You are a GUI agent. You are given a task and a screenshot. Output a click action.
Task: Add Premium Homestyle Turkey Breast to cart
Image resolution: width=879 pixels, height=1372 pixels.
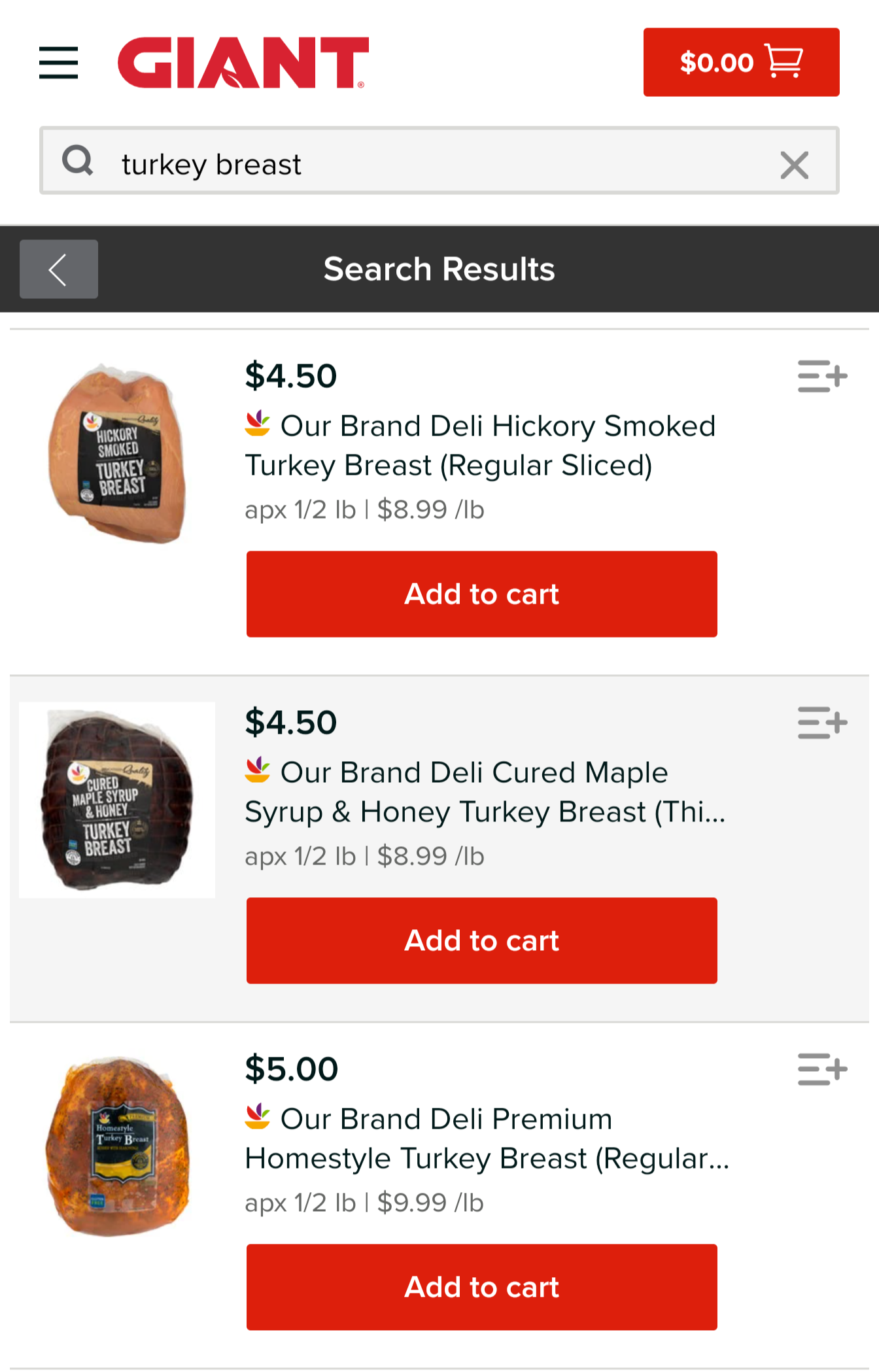481,1287
